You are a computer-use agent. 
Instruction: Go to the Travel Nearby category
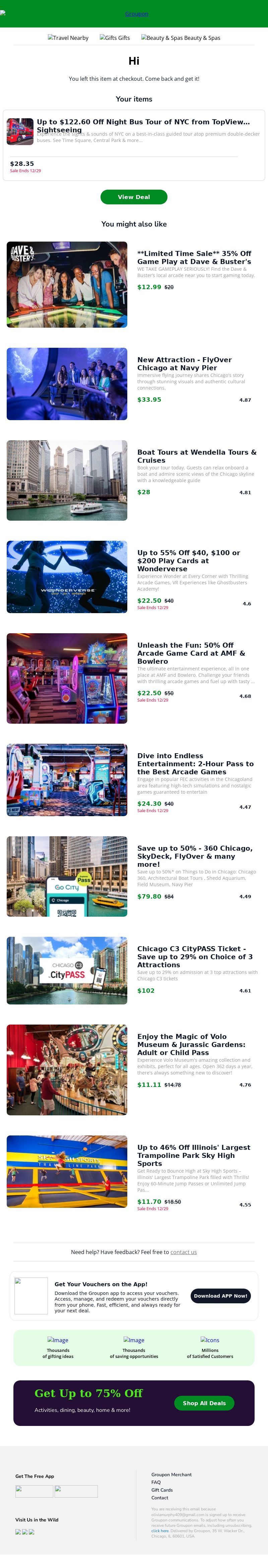68,38
